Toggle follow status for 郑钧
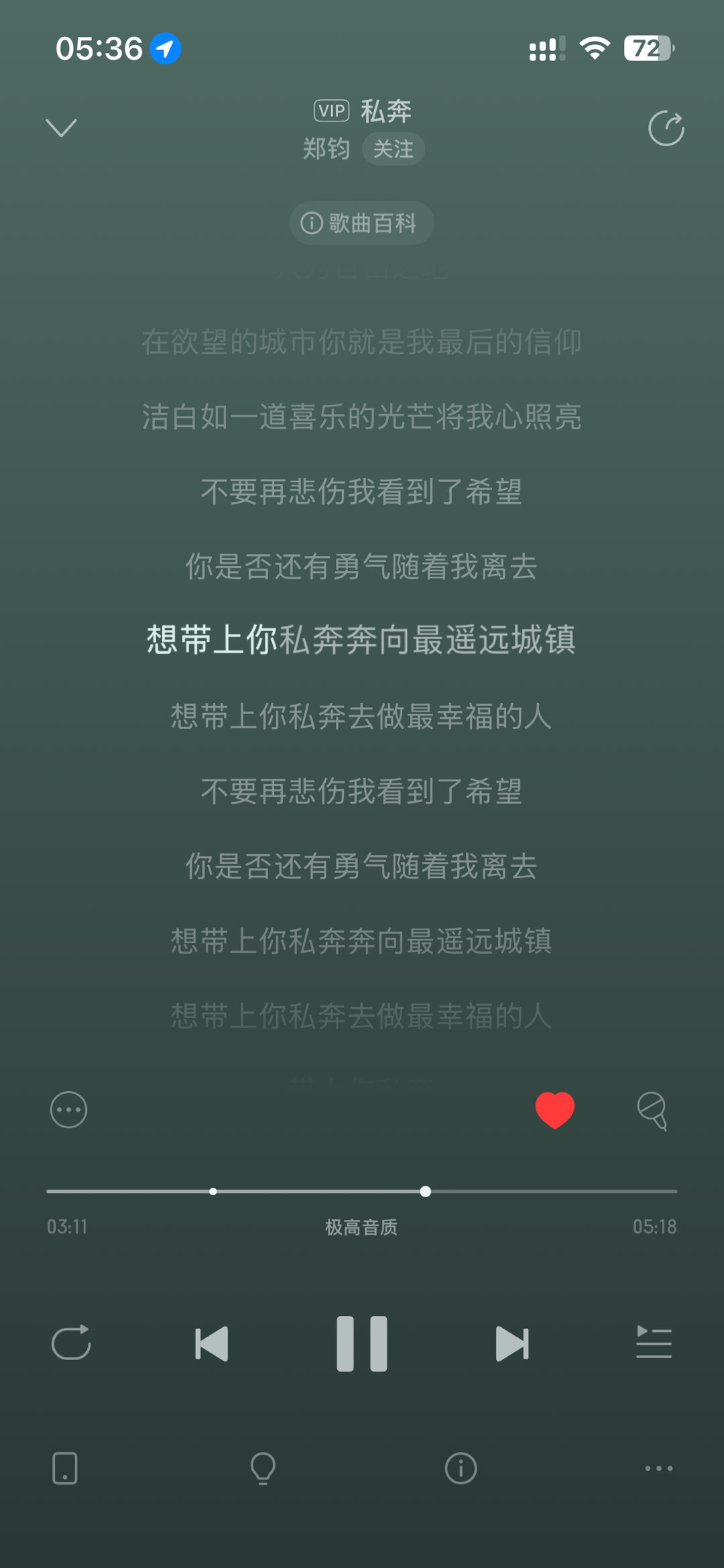The image size is (724, 1568). (393, 148)
